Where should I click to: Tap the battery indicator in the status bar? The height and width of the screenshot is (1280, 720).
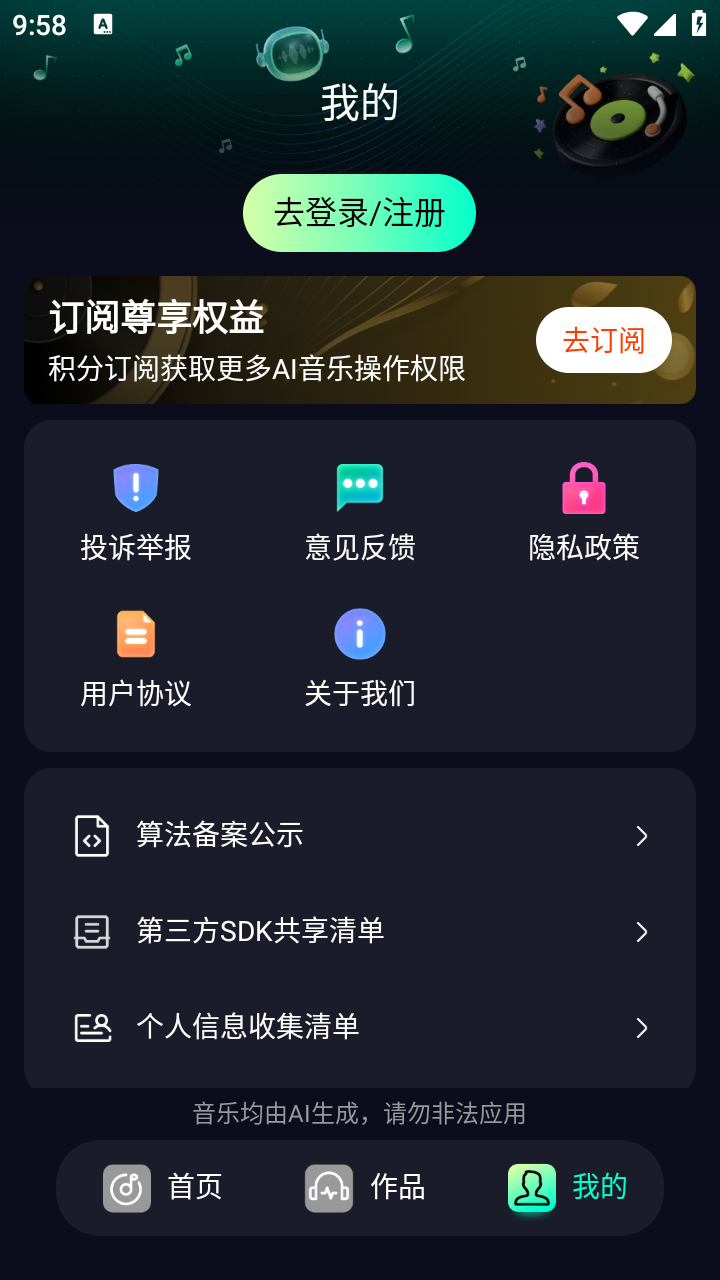click(x=699, y=25)
